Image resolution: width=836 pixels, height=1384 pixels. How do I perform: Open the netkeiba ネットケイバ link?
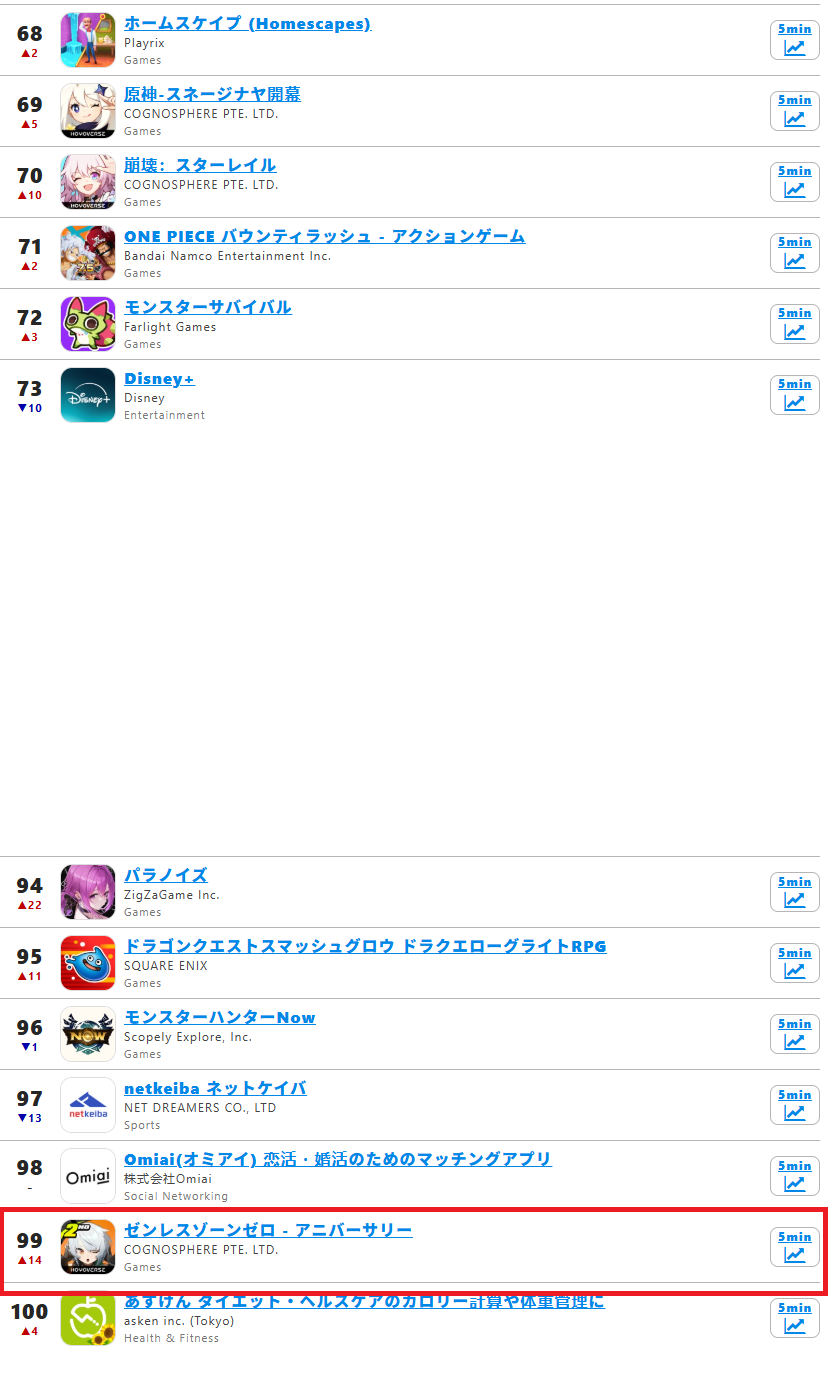click(x=215, y=1089)
